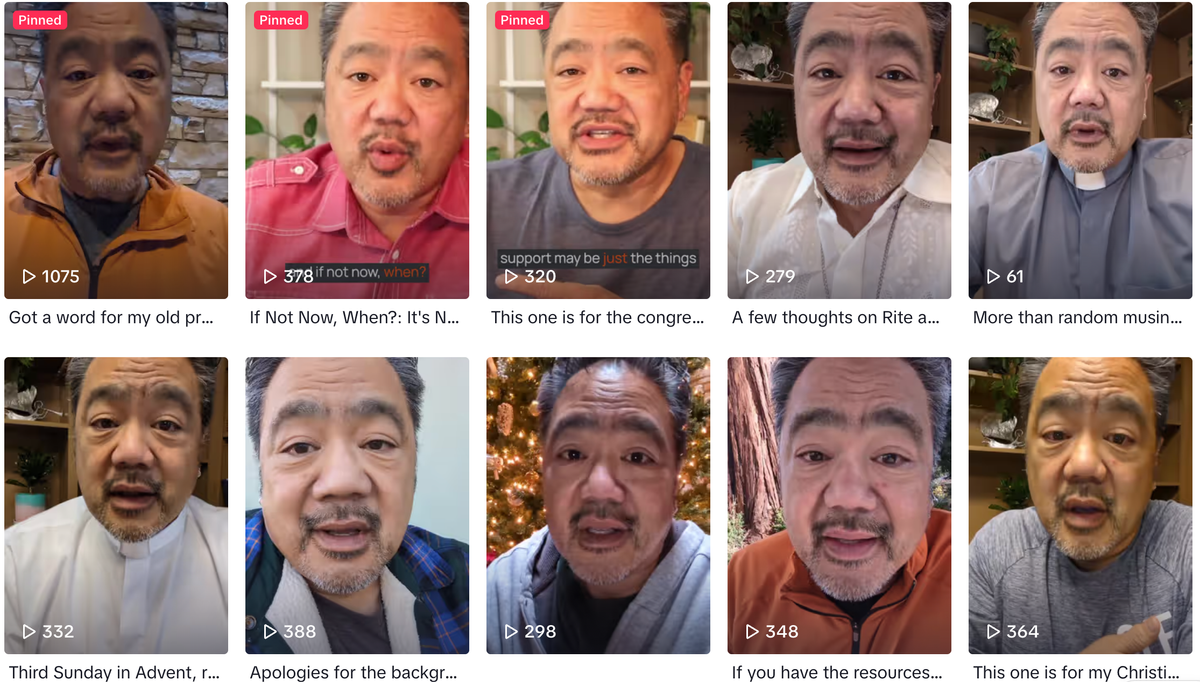Image resolution: width=1200 pixels, height=682 pixels.
Task: Open the Christmas tree video with 298 views
Action: [x=598, y=505]
